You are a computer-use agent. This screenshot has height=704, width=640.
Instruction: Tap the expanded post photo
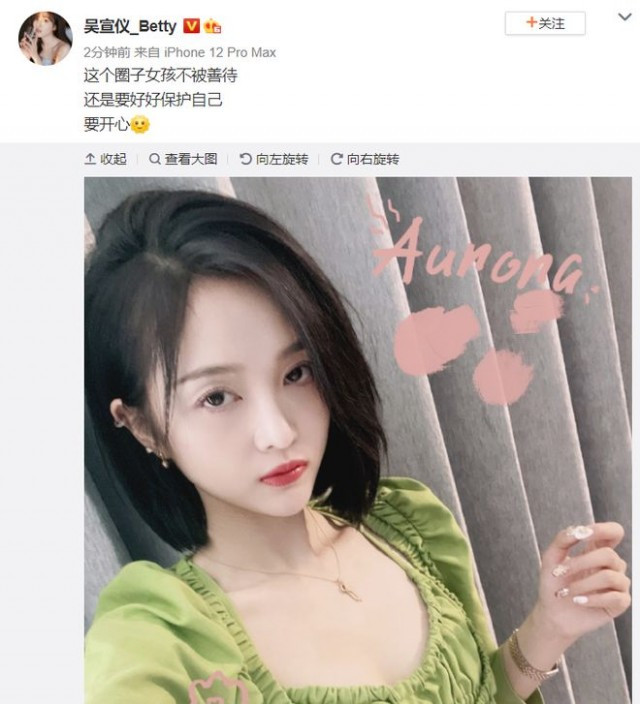pos(357,440)
